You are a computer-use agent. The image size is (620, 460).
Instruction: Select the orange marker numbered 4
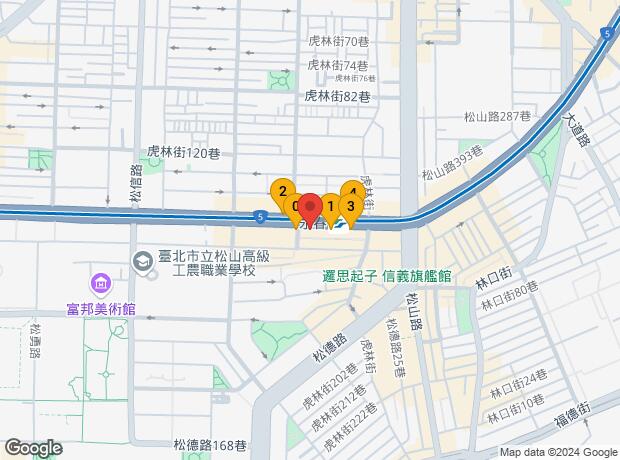[352, 189]
